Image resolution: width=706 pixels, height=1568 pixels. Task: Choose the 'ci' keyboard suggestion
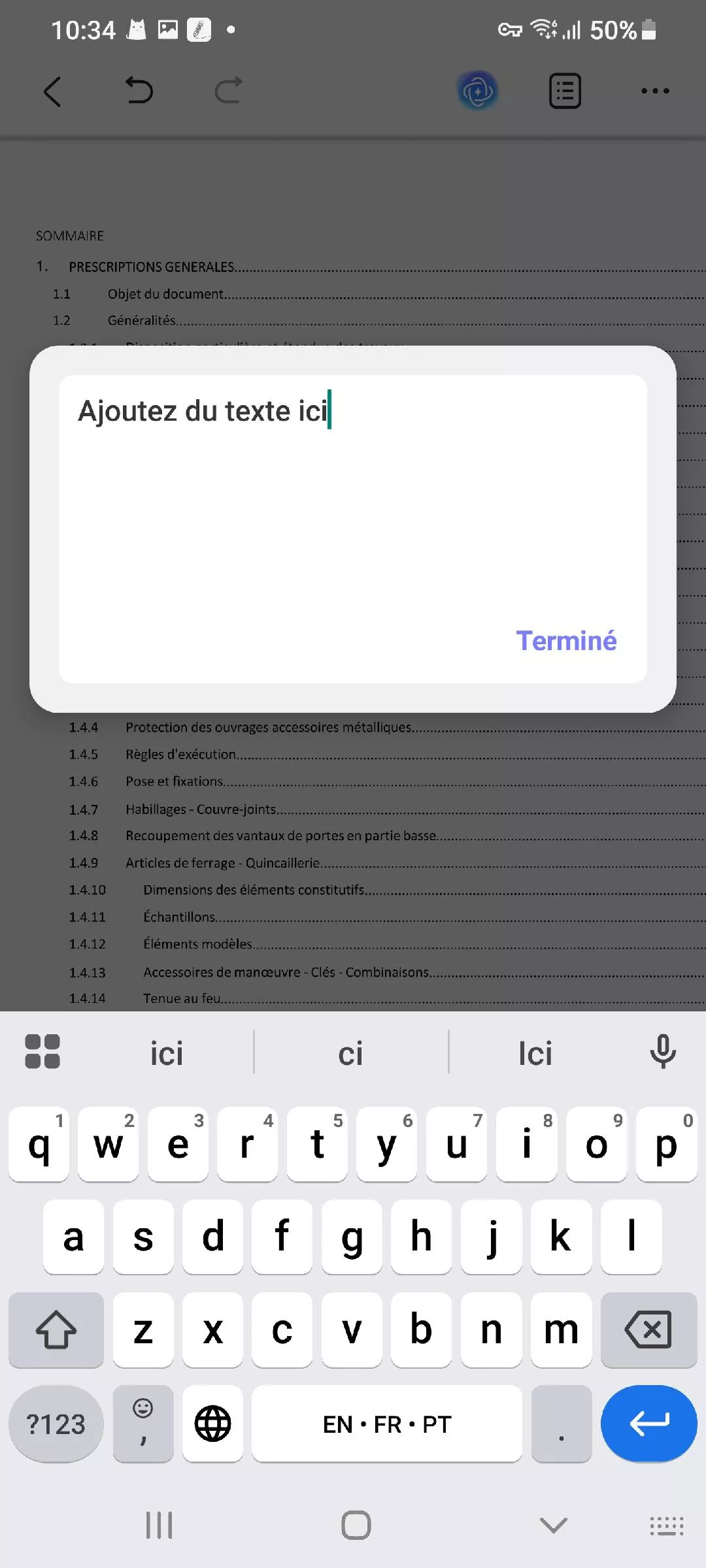point(350,1053)
